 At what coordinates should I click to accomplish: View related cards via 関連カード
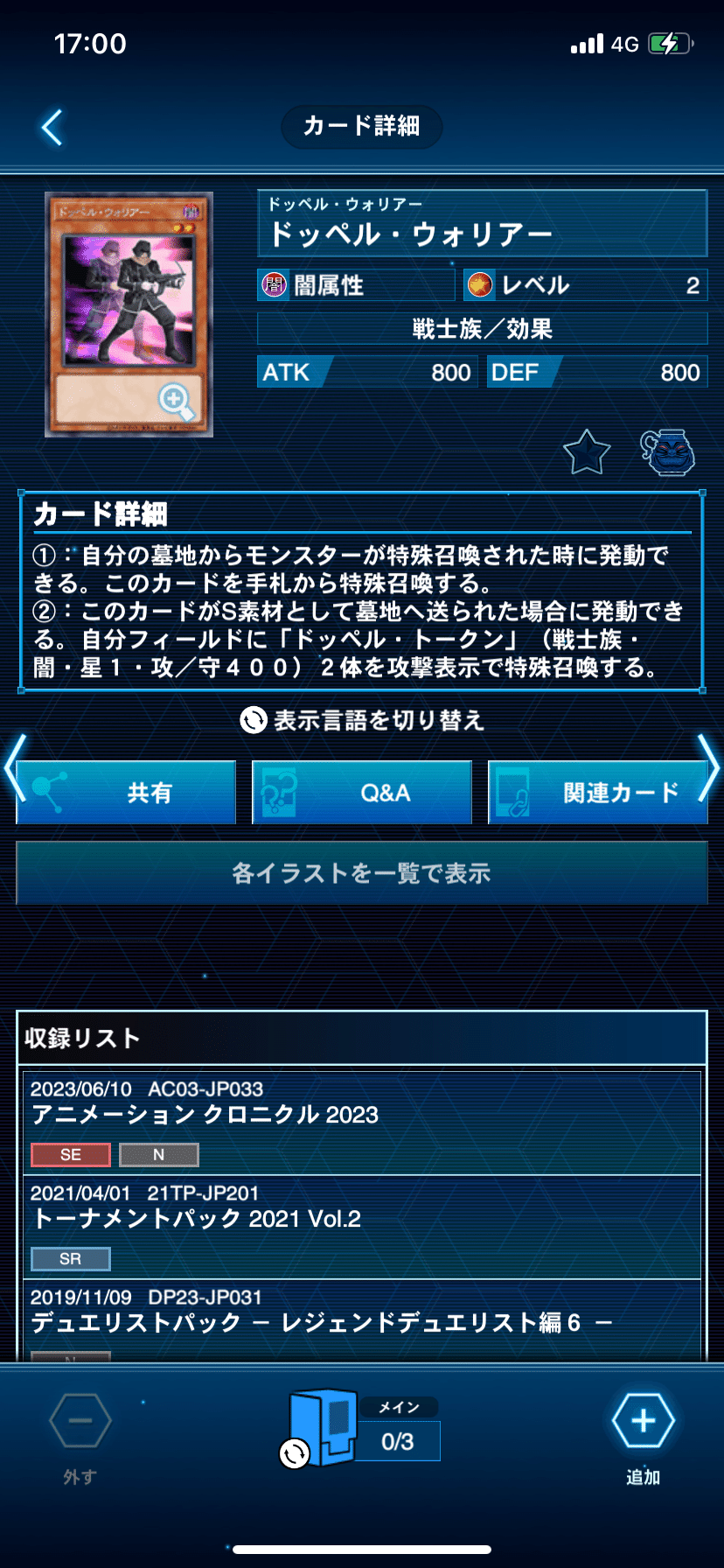[598, 793]
